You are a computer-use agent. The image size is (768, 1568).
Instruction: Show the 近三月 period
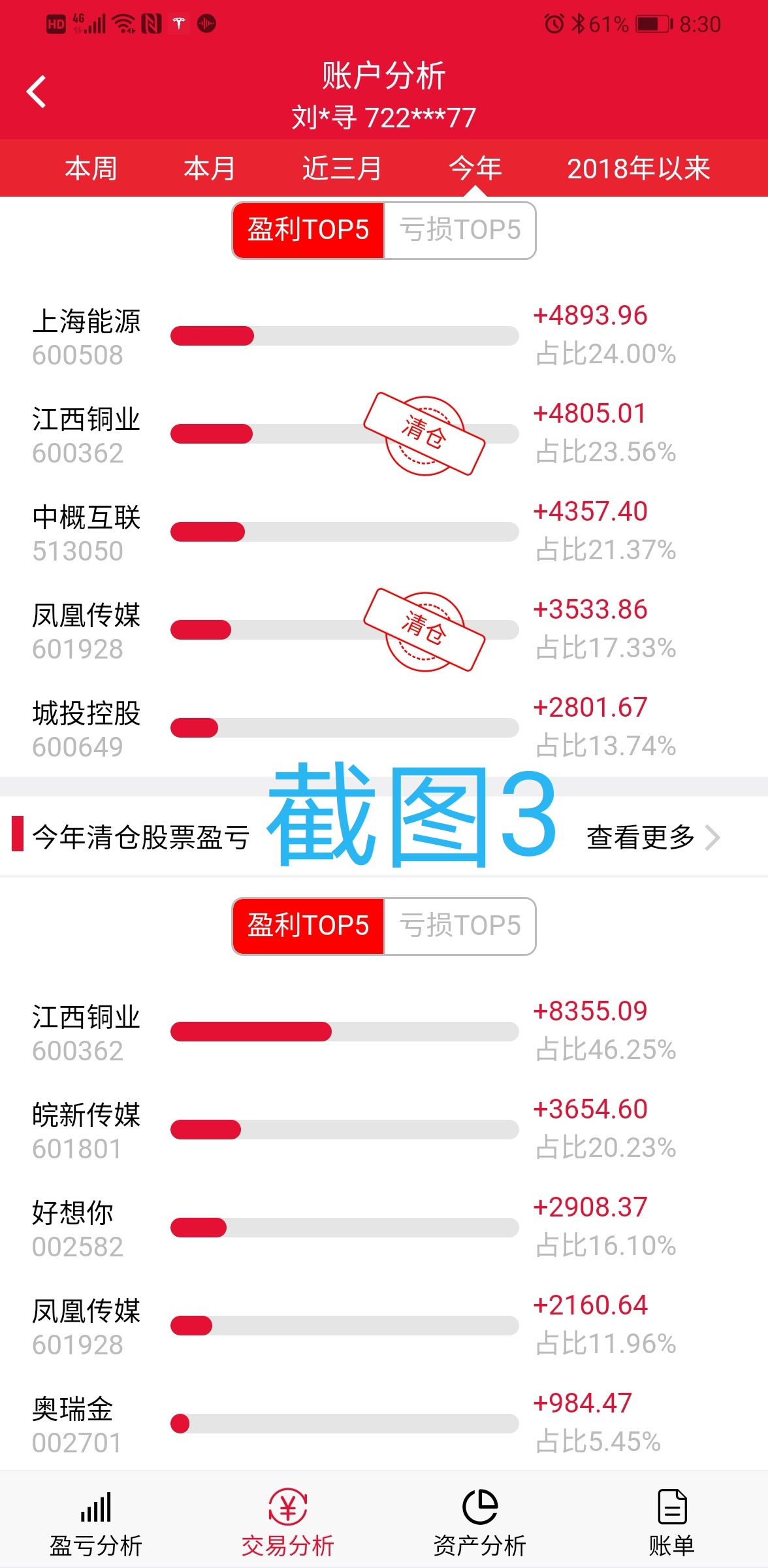point(342,169)
